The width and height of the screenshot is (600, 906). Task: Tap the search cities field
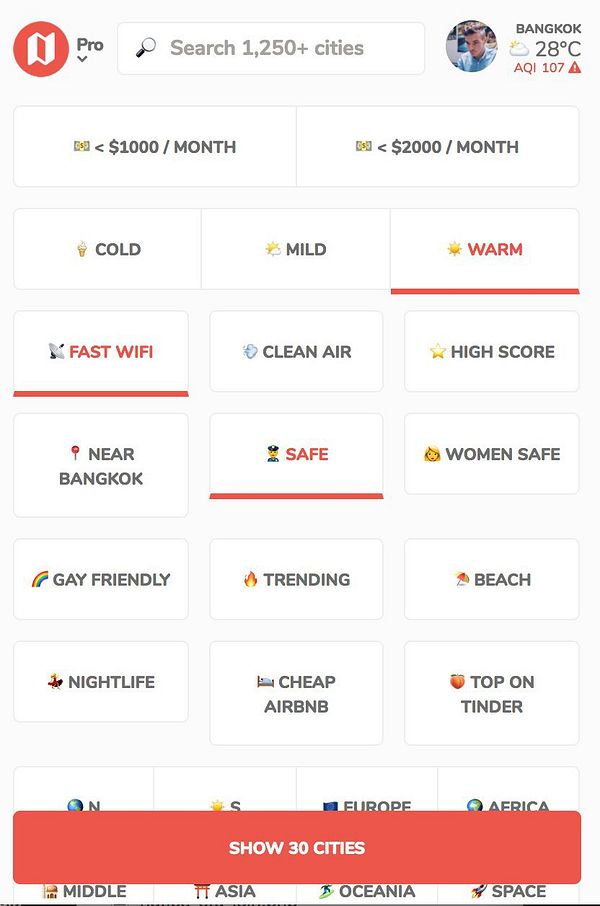[x=270, y=48]
